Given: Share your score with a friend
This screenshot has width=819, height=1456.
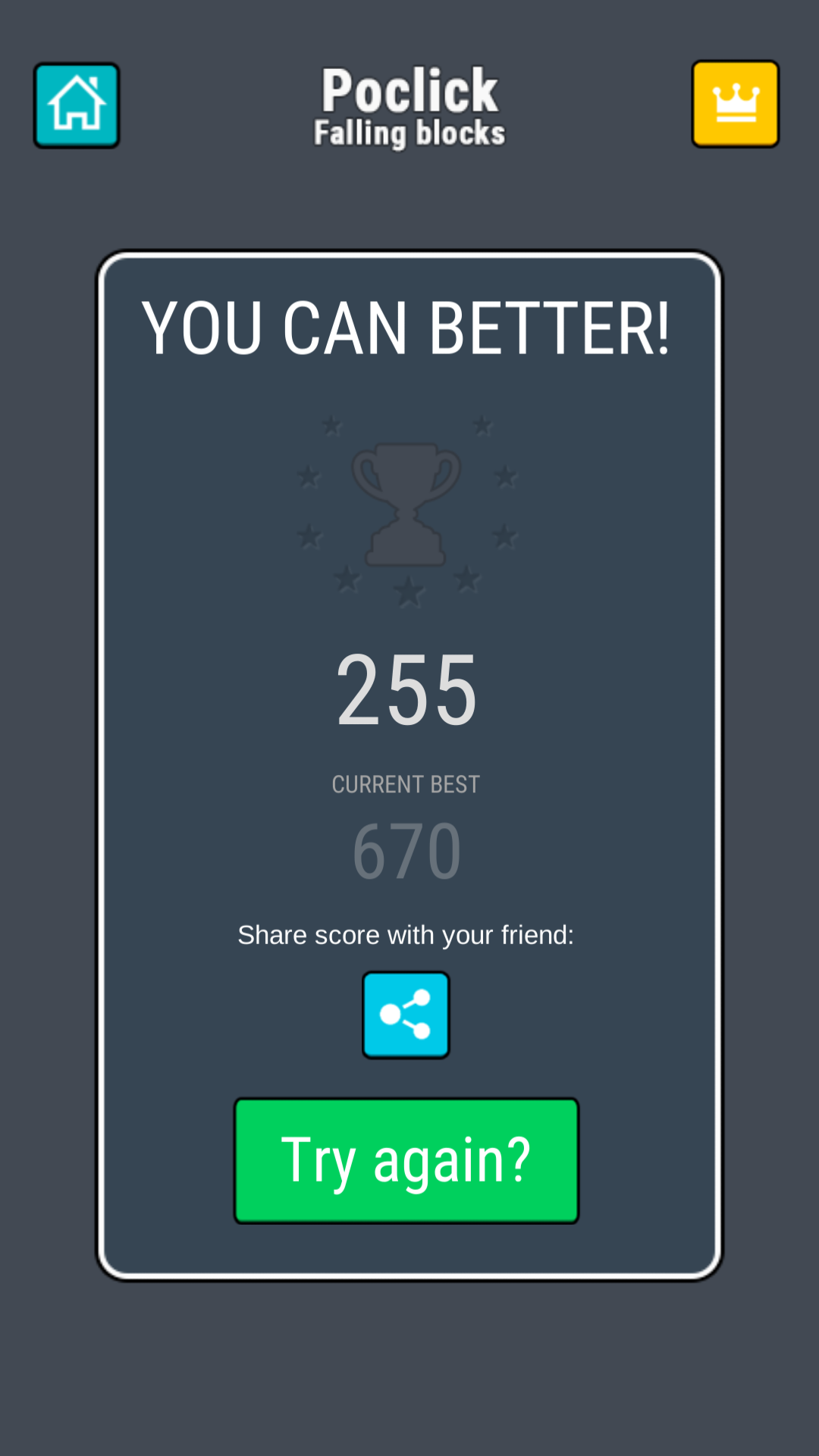Looking at the screenshot, I should click(x=406, y=1015).
